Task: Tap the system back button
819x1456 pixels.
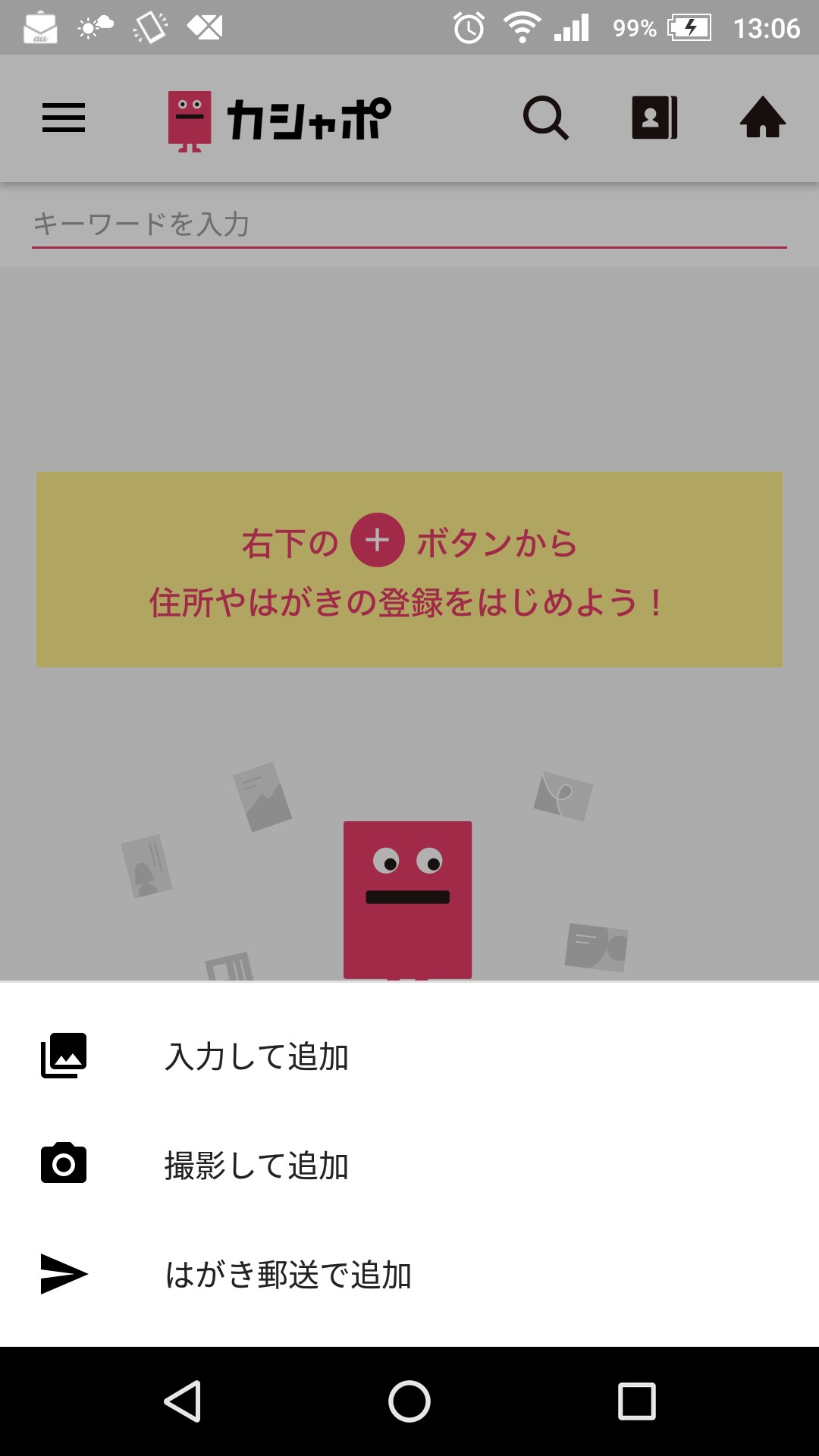Action: (183, 1401)
